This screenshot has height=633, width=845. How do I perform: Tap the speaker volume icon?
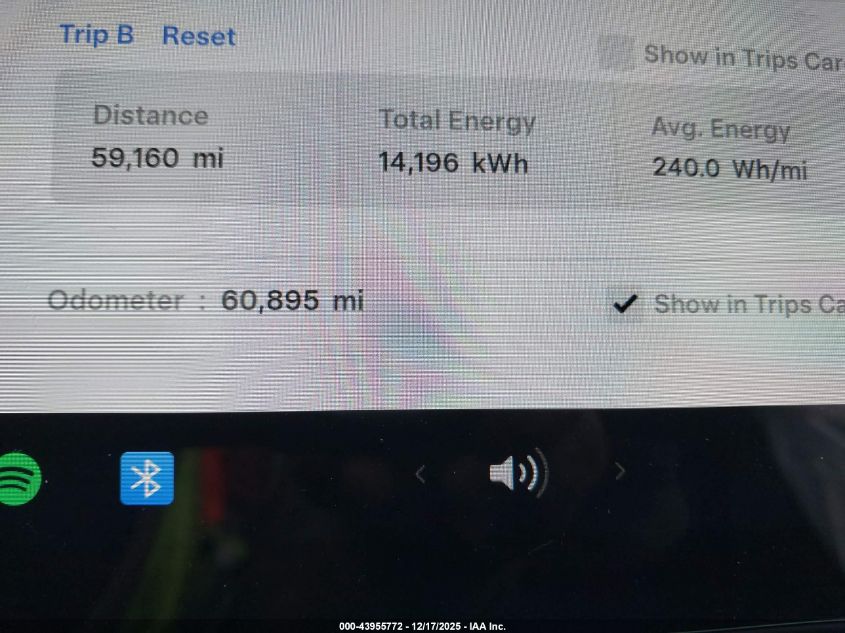pyautogui.click(x=517, y=472)
